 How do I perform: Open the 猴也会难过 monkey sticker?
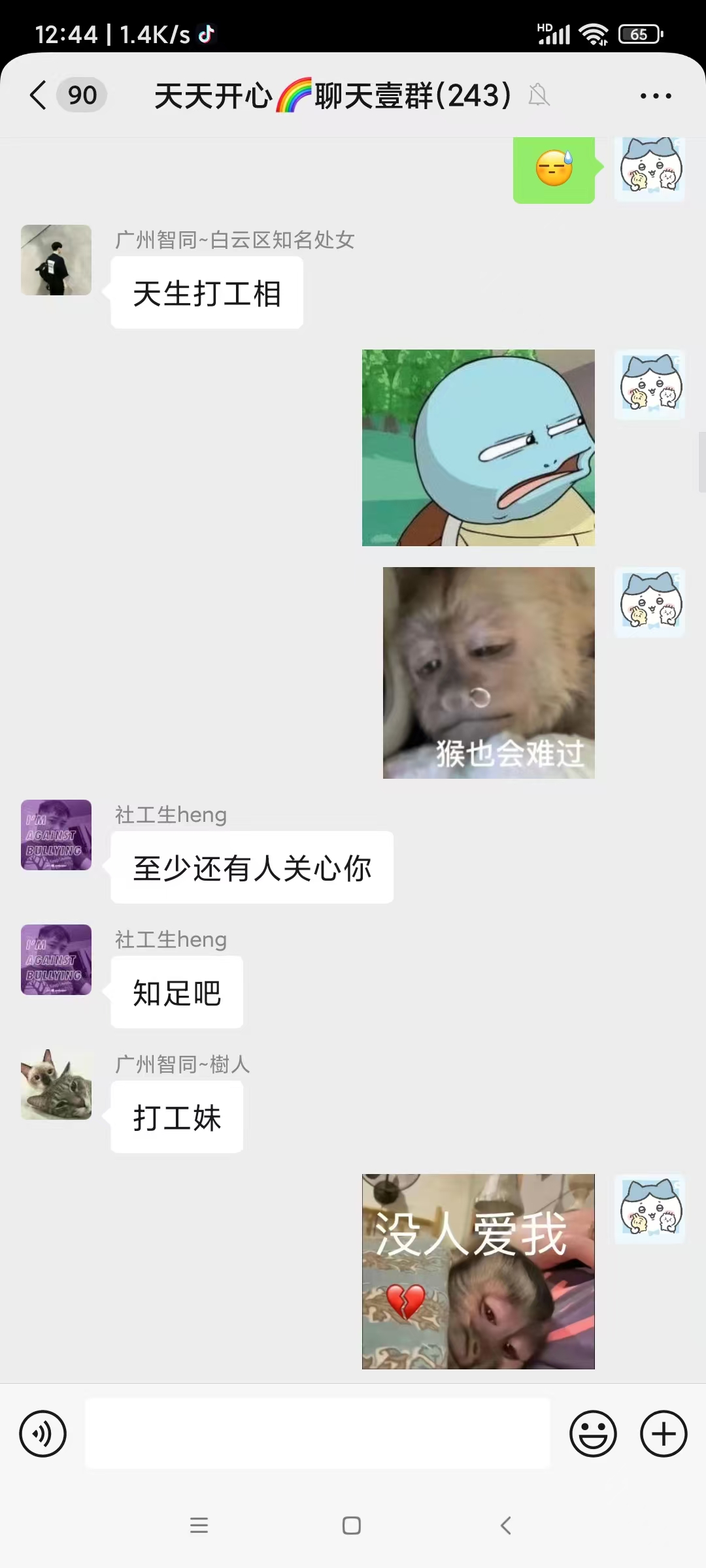pos(489,672)
